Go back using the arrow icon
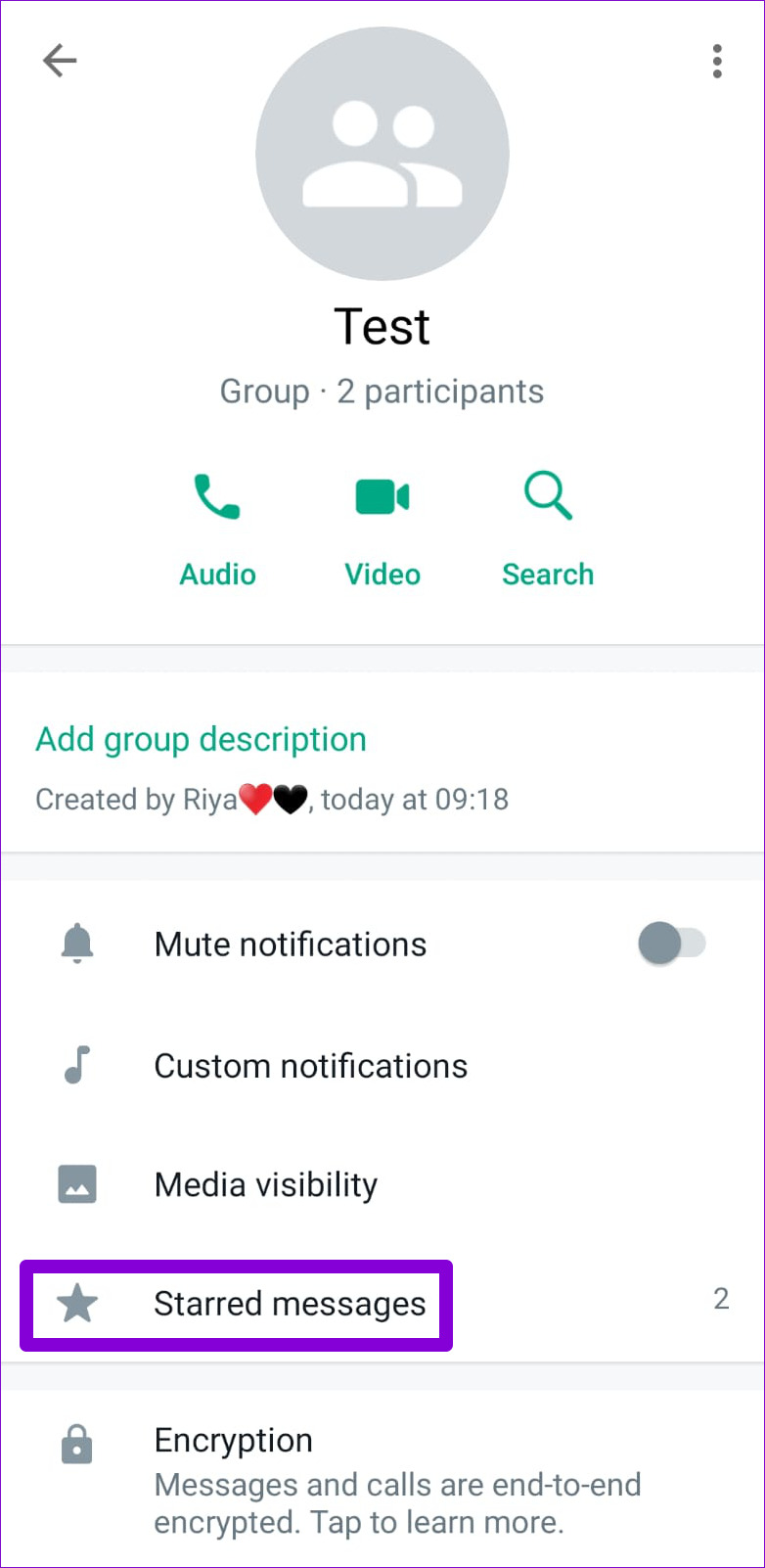 pos(60,61)
